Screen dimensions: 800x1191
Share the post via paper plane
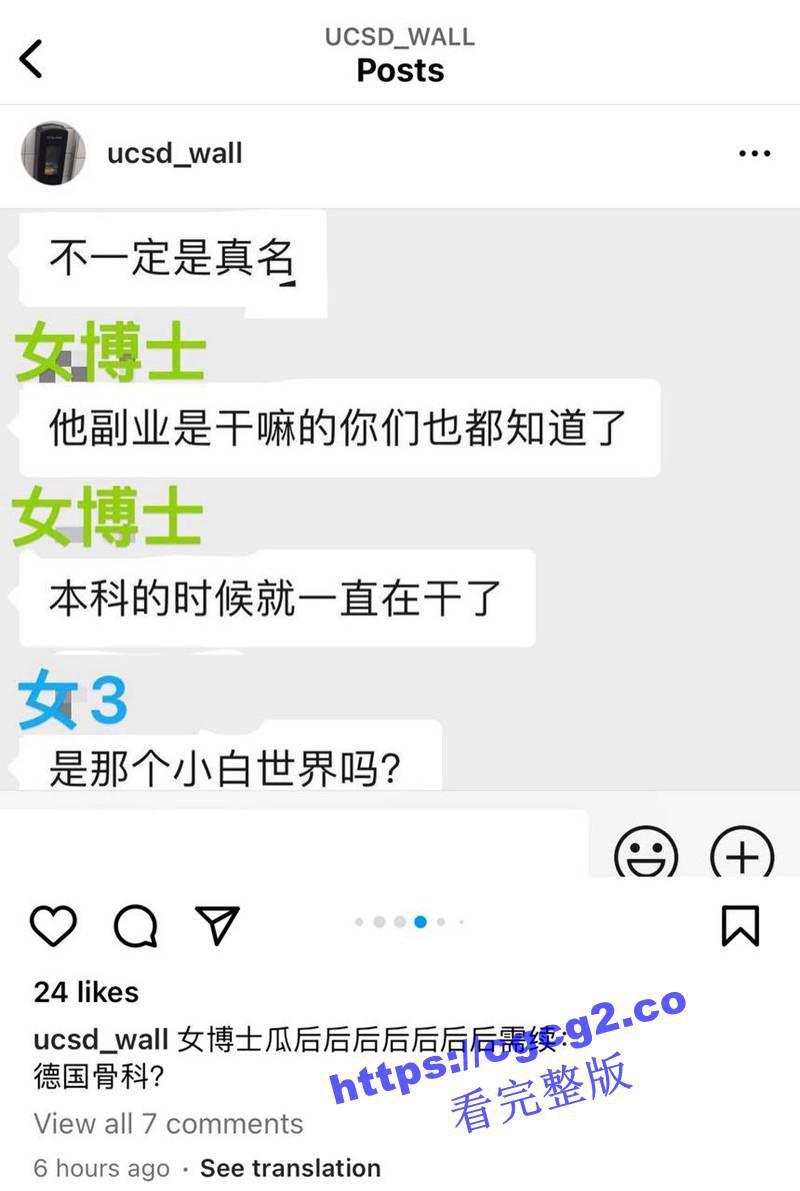(x=217, y=926)
